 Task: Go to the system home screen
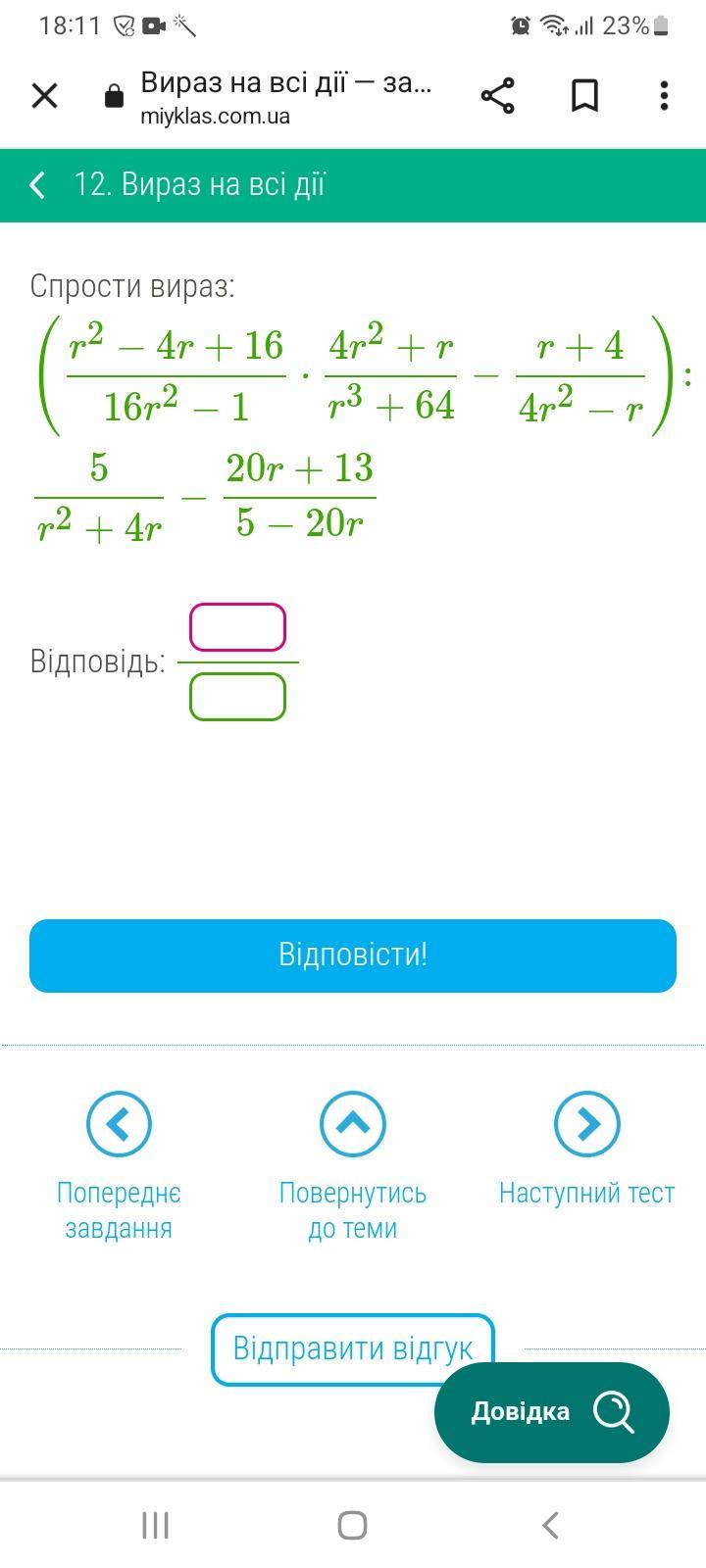click(352, 1525)
